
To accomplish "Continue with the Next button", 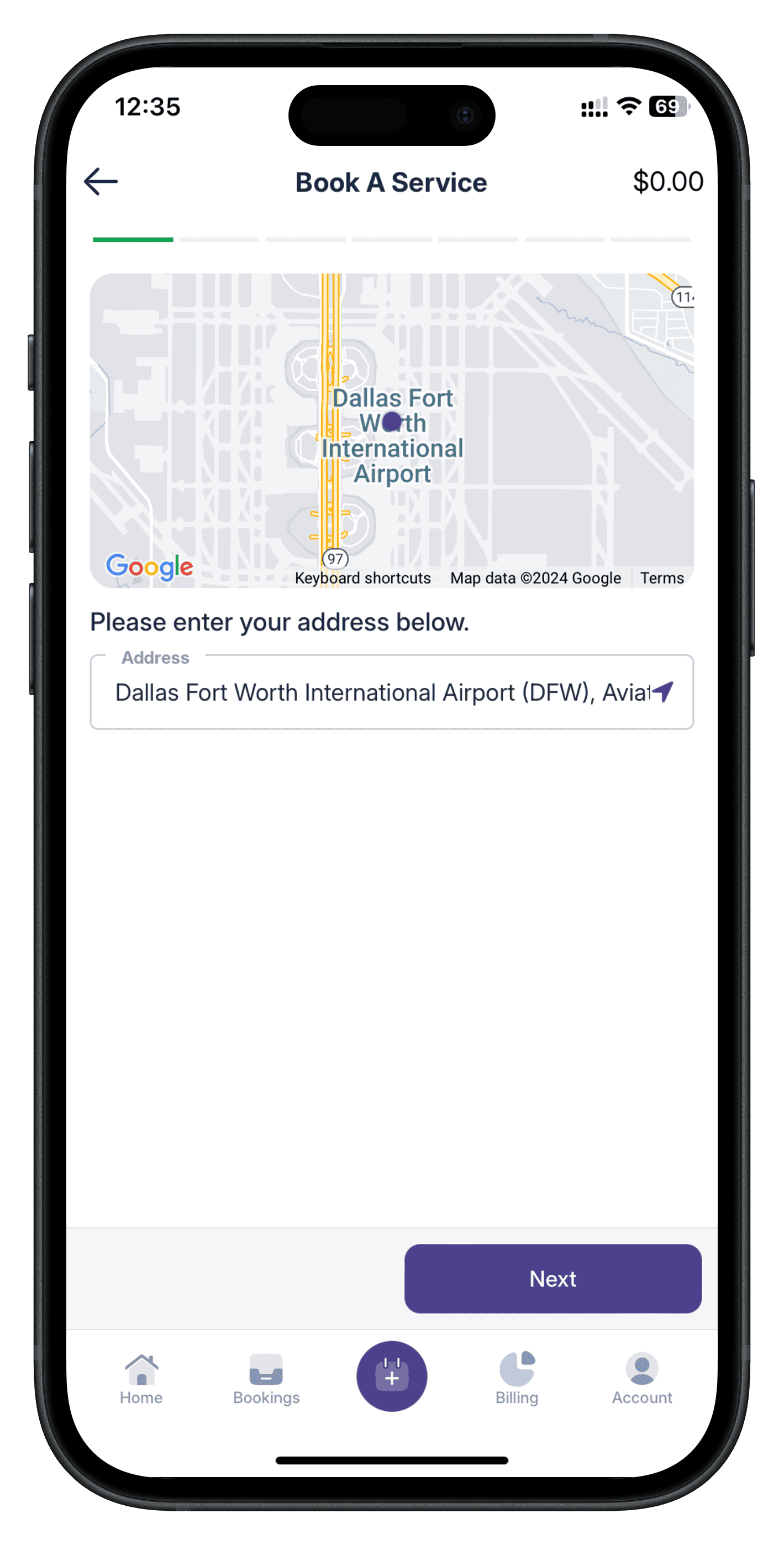I will (x=553, y=1278).
